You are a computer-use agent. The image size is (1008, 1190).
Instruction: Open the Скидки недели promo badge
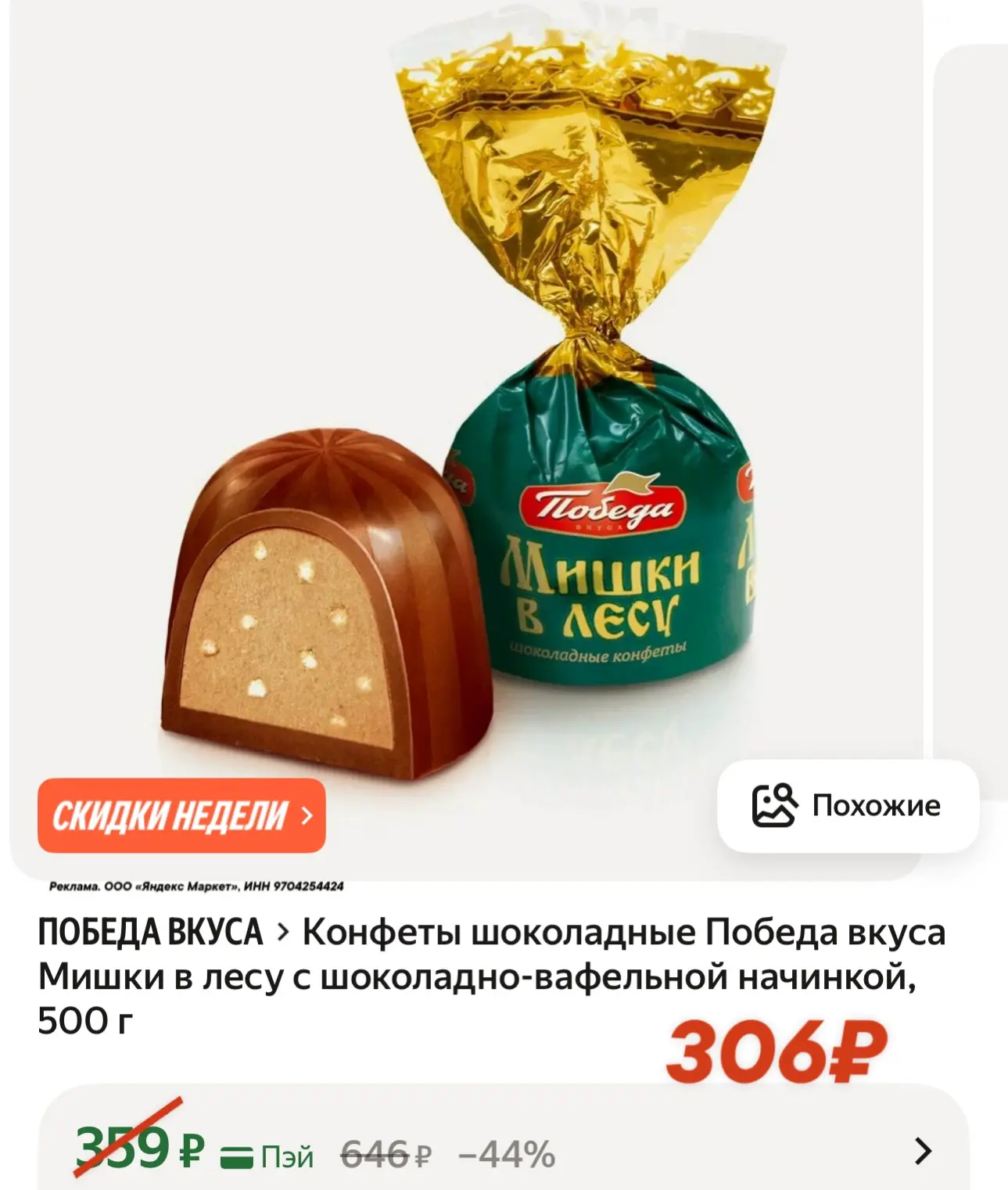point(181,816)
